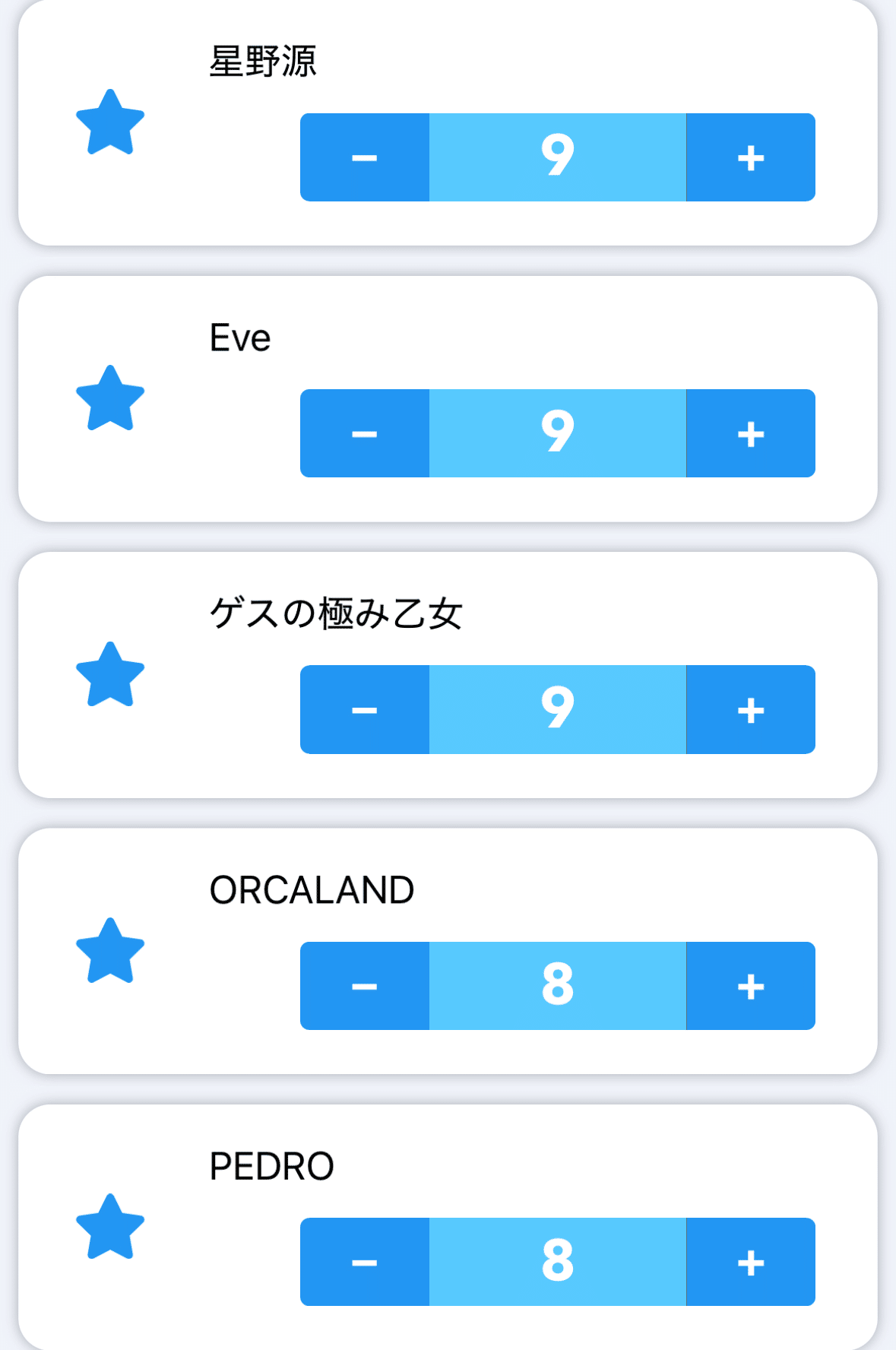Viewport: 896px width, 1350px height.
Task: Increase the count for PEDRO
Action: pyautogui.click(x=750, y=1262)
